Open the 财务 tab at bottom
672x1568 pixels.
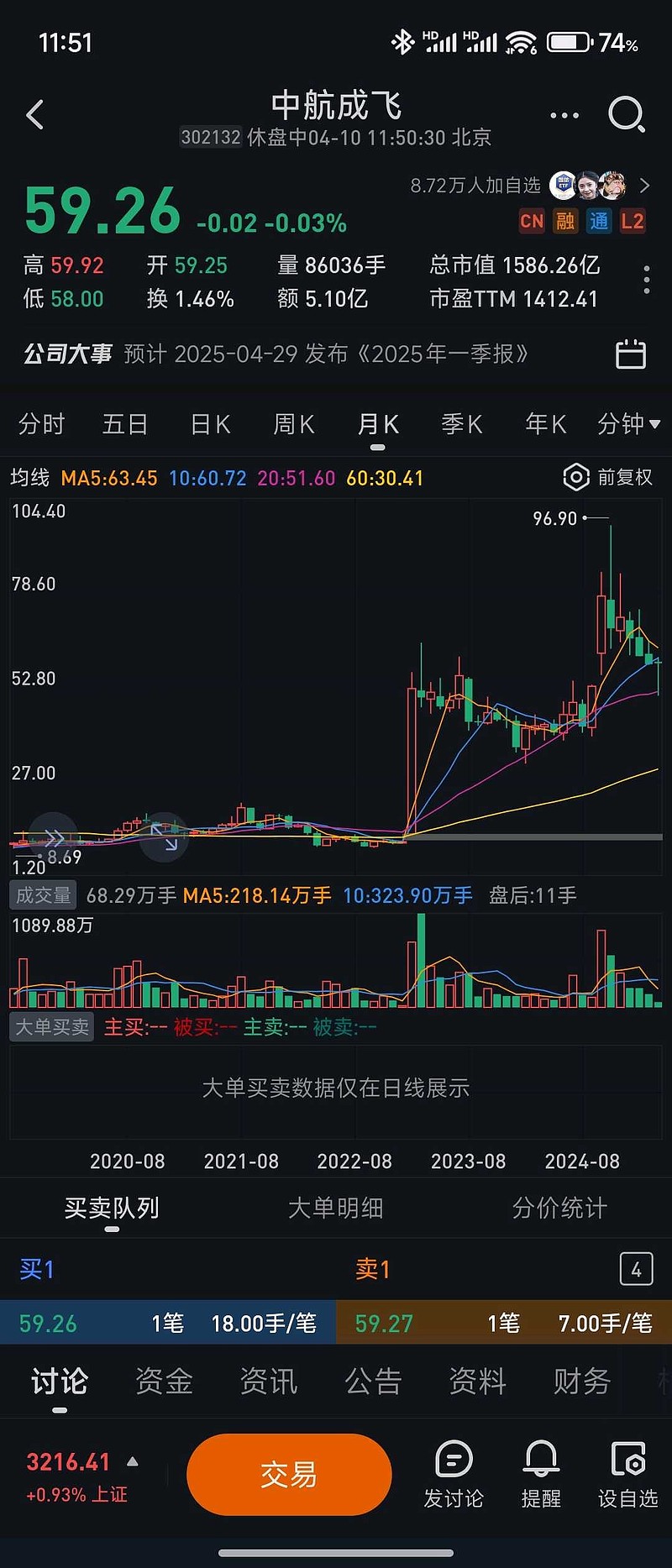(x=580, y=1381)
